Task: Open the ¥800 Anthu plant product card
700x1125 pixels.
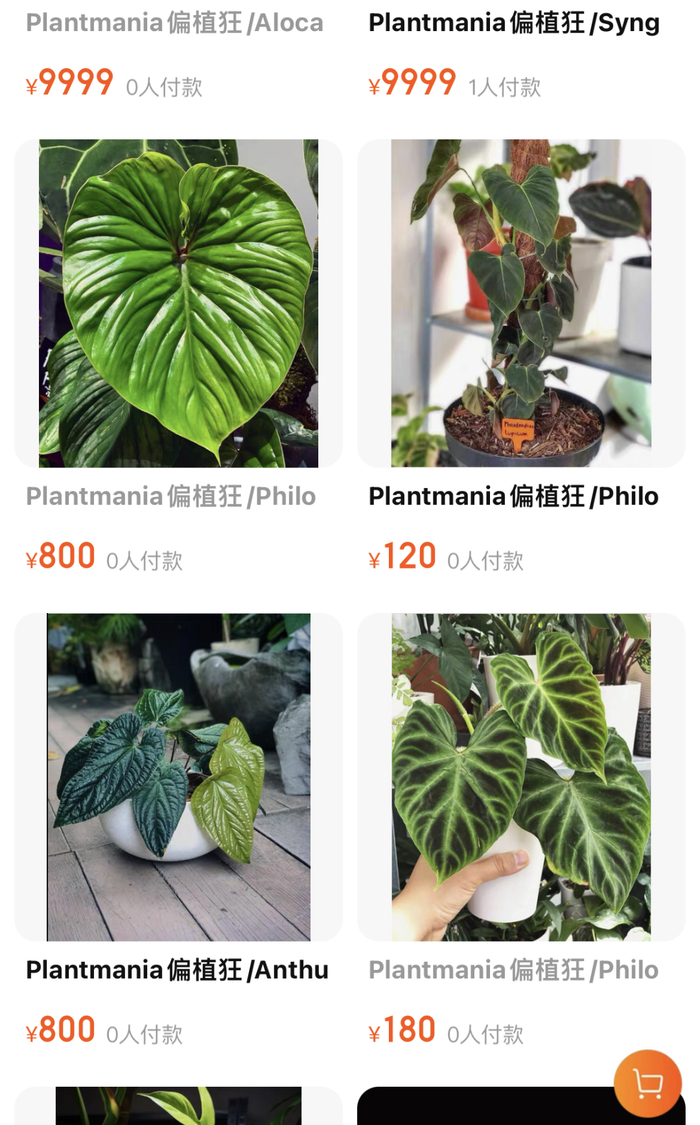Action: point(178,777)
